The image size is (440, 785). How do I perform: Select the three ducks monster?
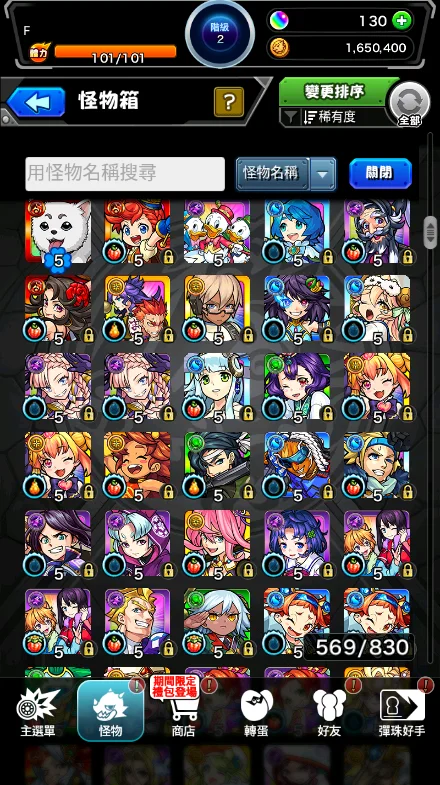[217, 231]
